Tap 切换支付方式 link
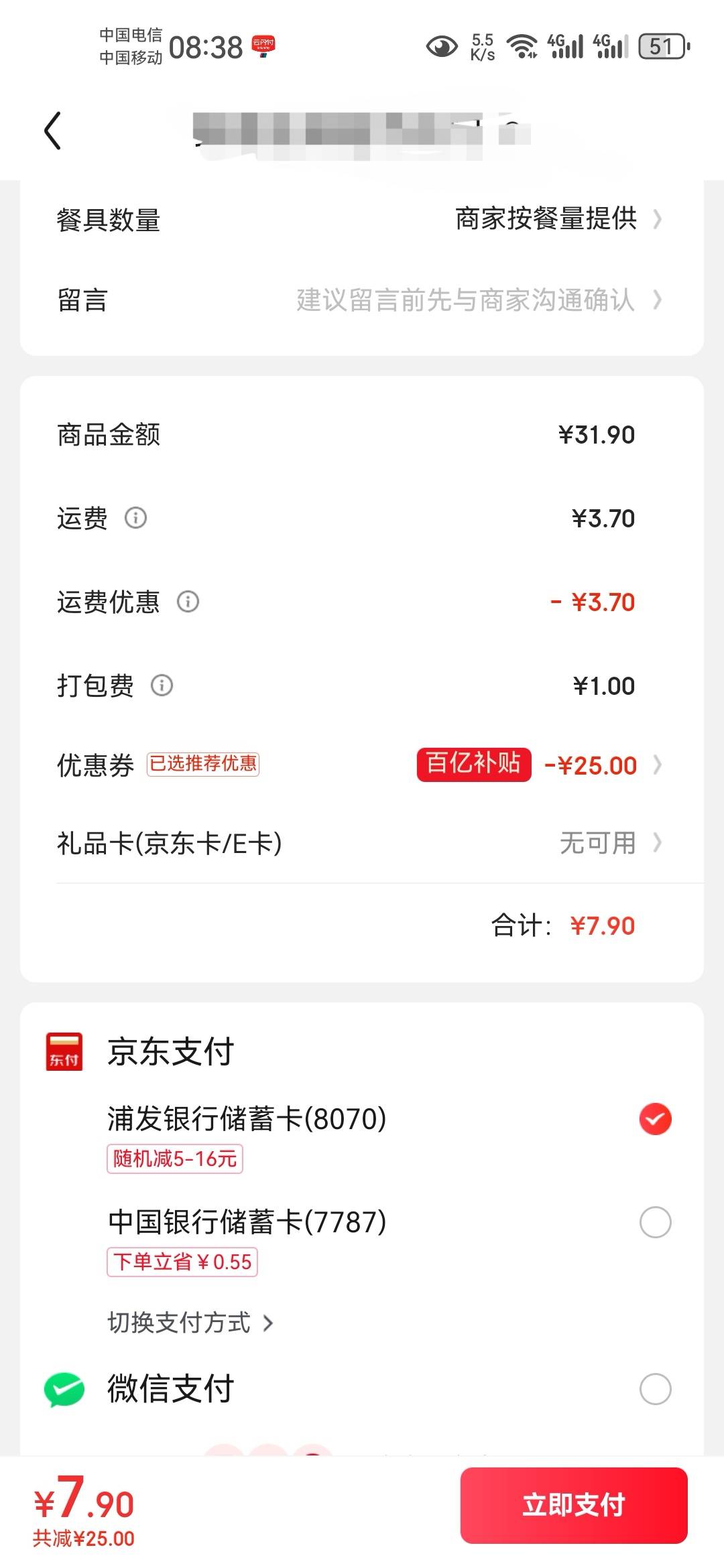The width and height of the screenshot is (724, 1568). coord(190,1323)
